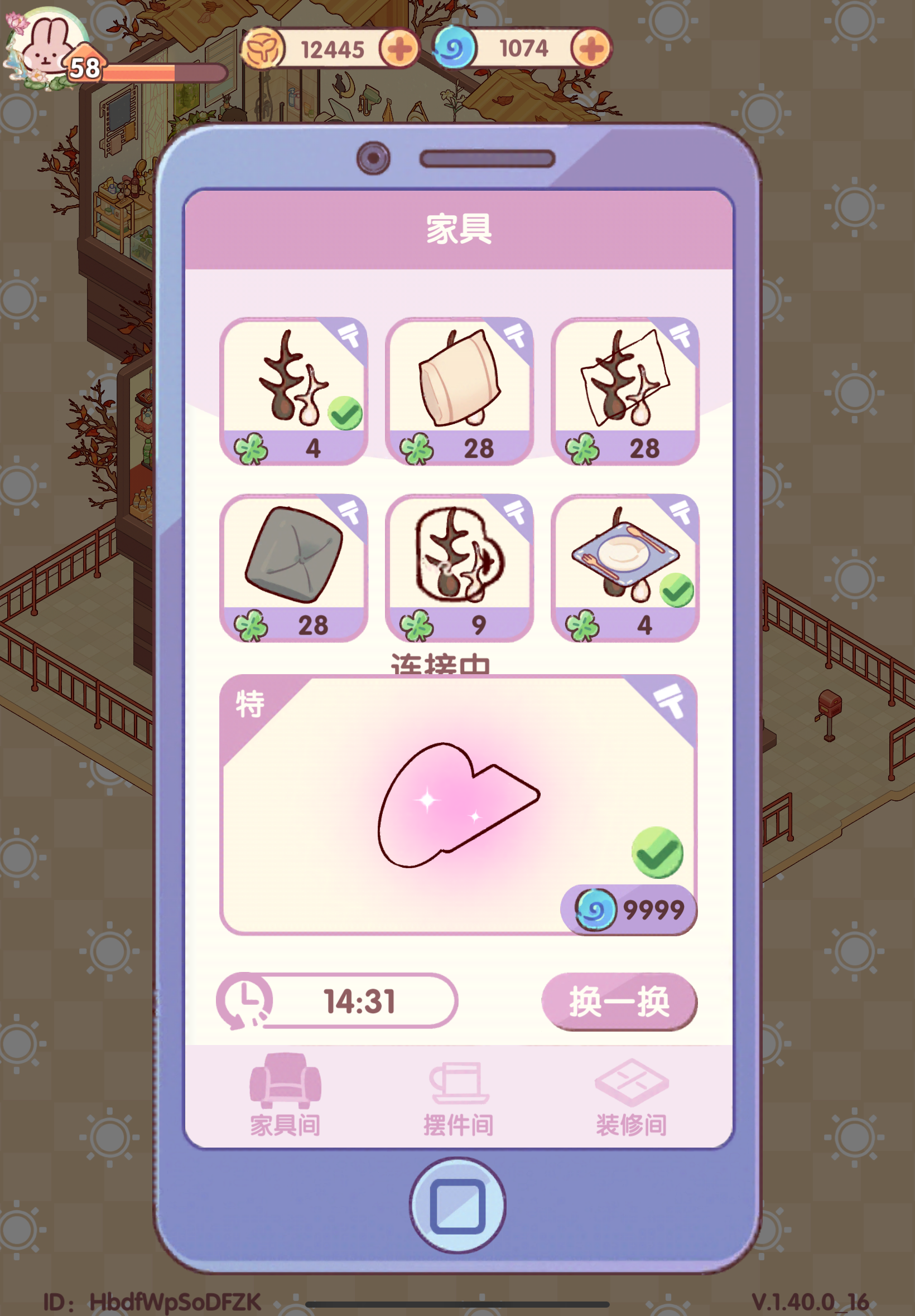915x1316 pixels.
Task: Click the gold coin currency icon
Action: (265, 49)
